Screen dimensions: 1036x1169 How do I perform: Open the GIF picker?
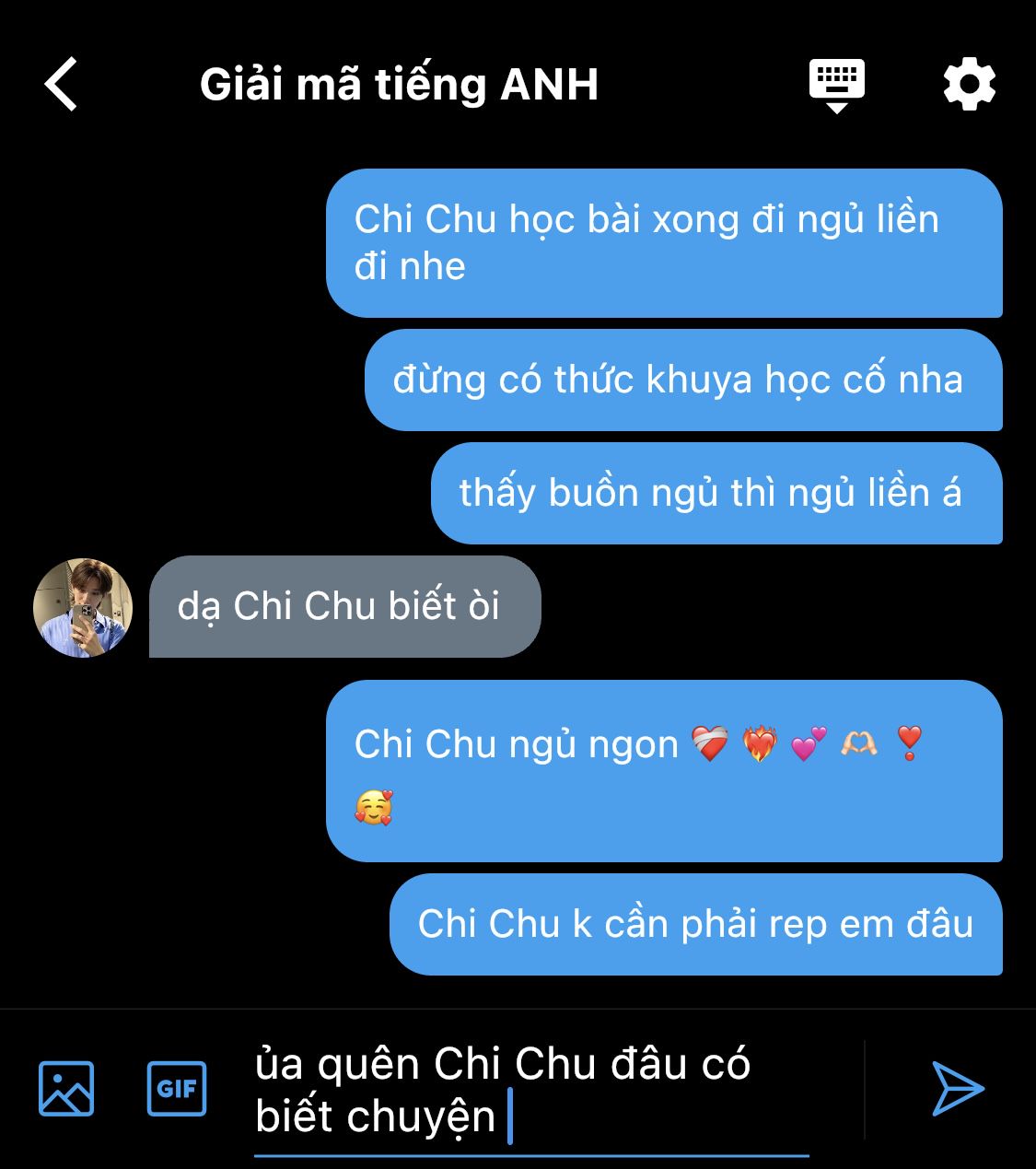[177, 1089]
